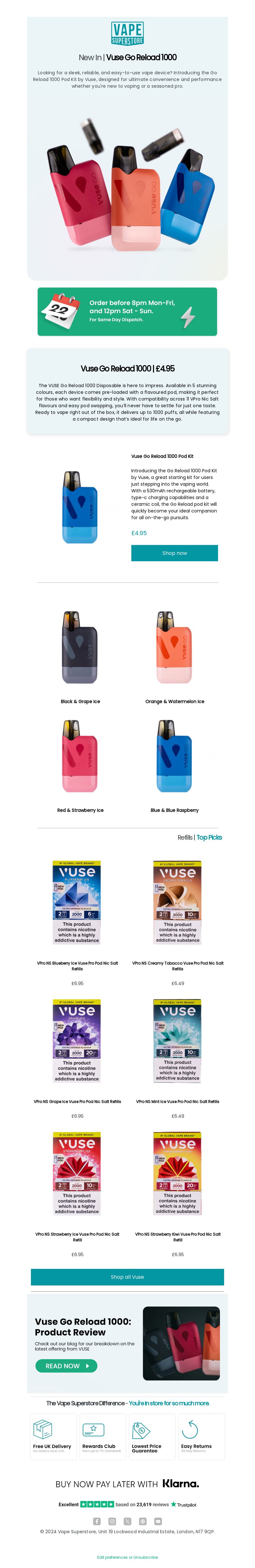Open the Black & Grape Ice product
This screenshot has height=1568, width=255.
click(x=80, y=648)
